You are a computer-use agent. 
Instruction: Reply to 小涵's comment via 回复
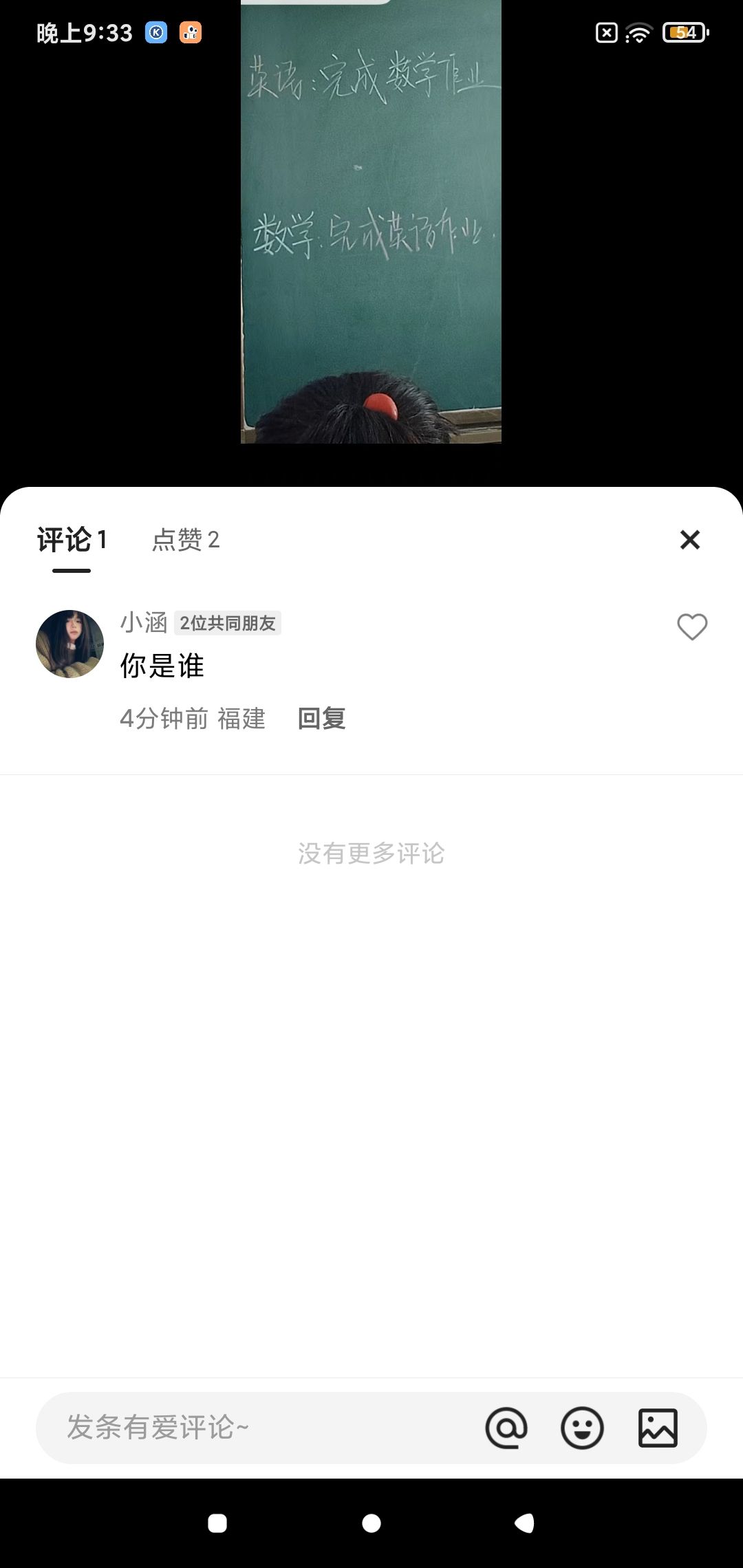[x=321, y=719]
